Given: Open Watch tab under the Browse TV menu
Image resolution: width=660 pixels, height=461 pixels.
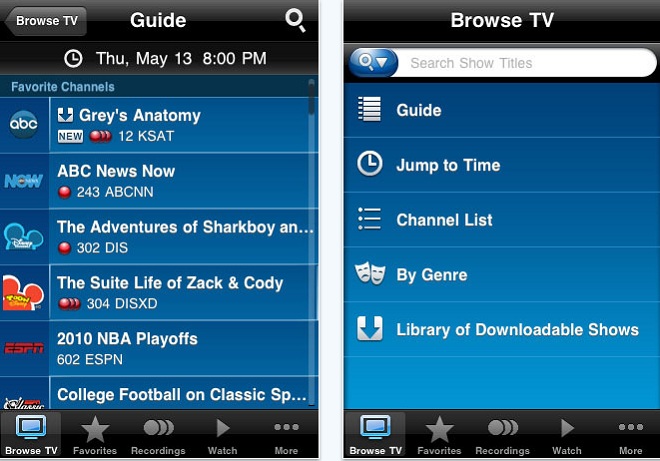Looking at the screenshot, I should [567, 436].
